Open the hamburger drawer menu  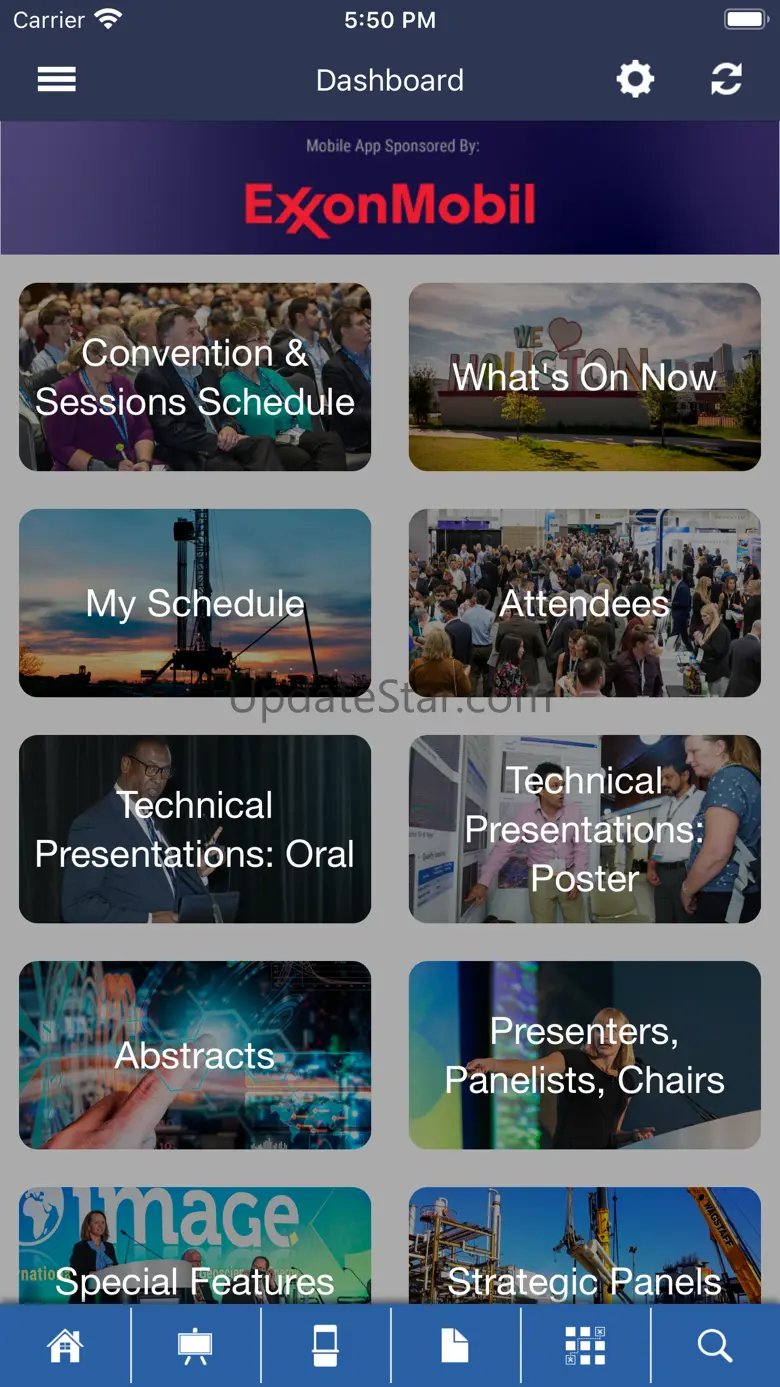[57, 80]
